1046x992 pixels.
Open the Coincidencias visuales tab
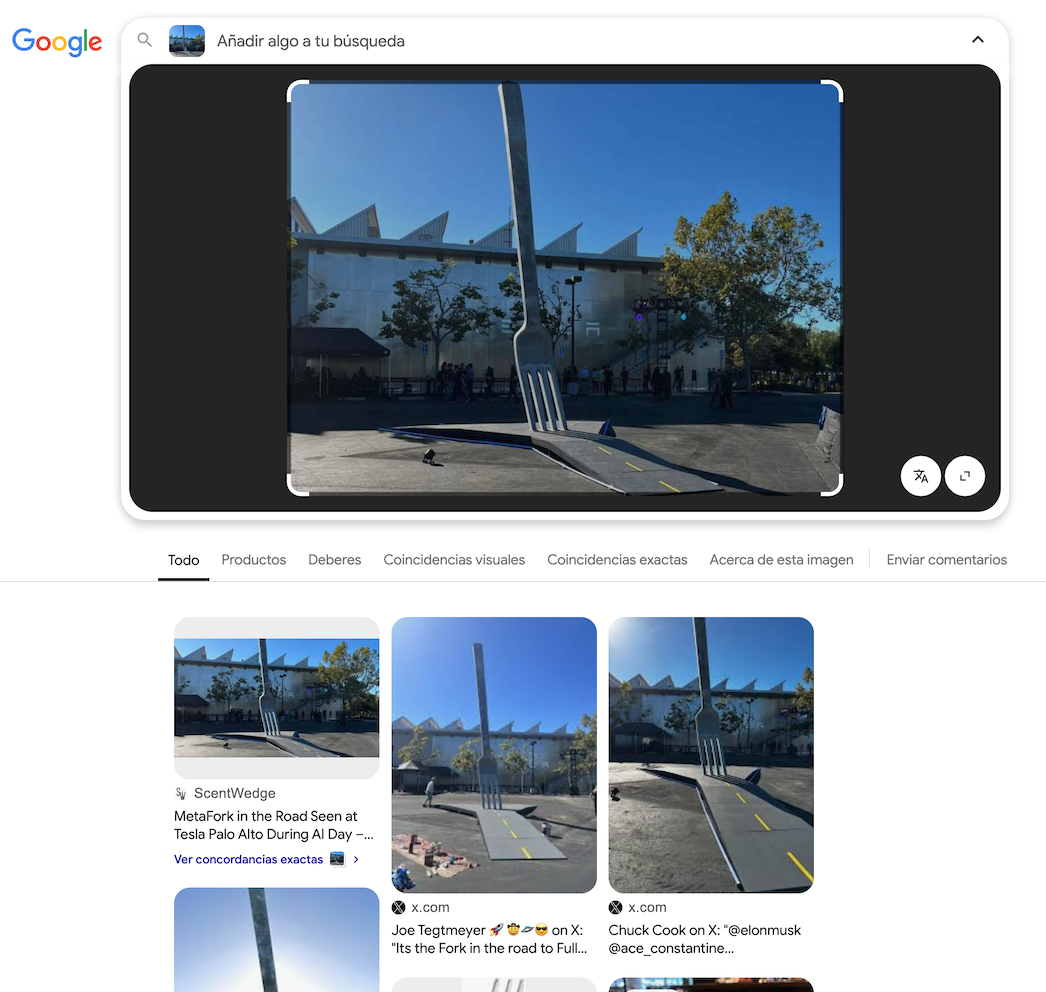coord(454,560)
